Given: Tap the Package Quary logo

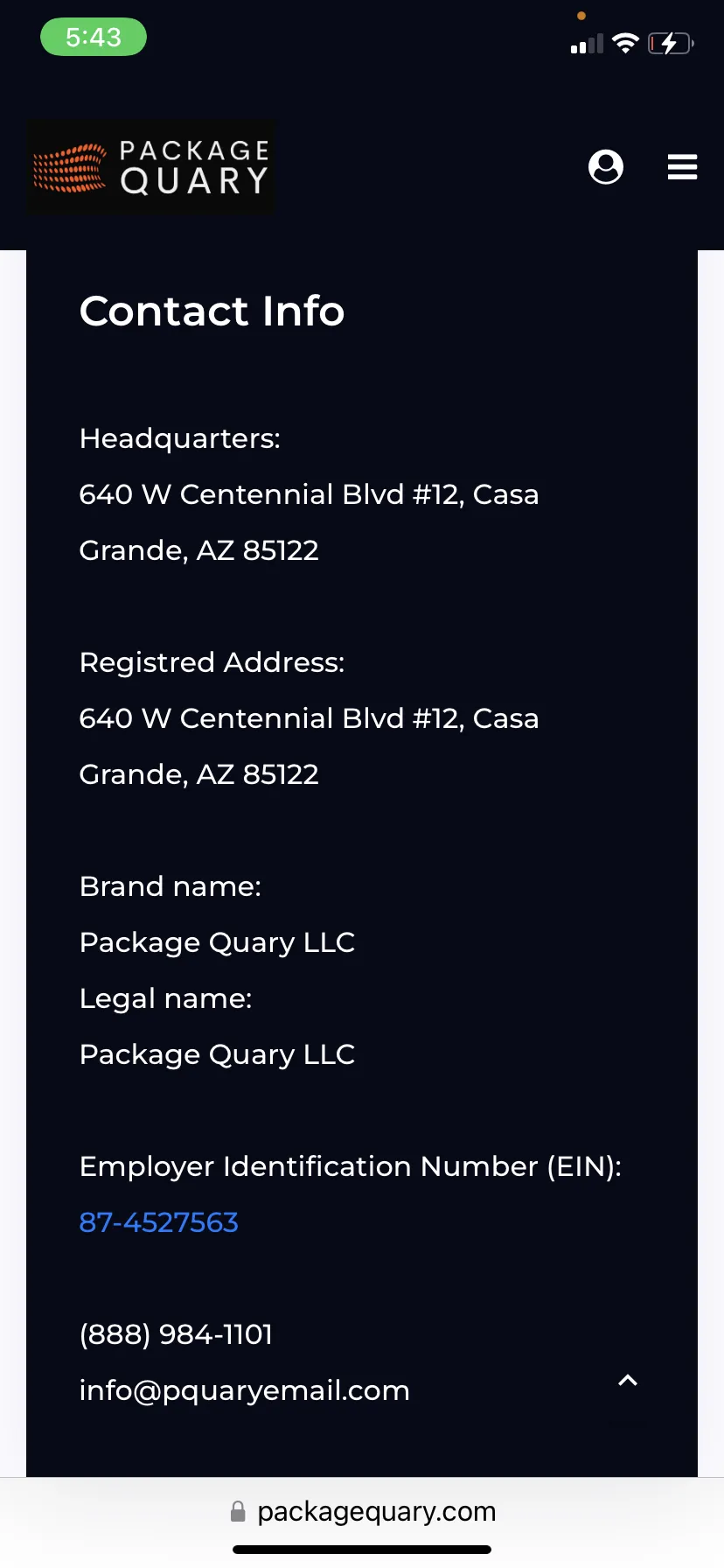Looking at the screenshot, I should pos(150,167).
